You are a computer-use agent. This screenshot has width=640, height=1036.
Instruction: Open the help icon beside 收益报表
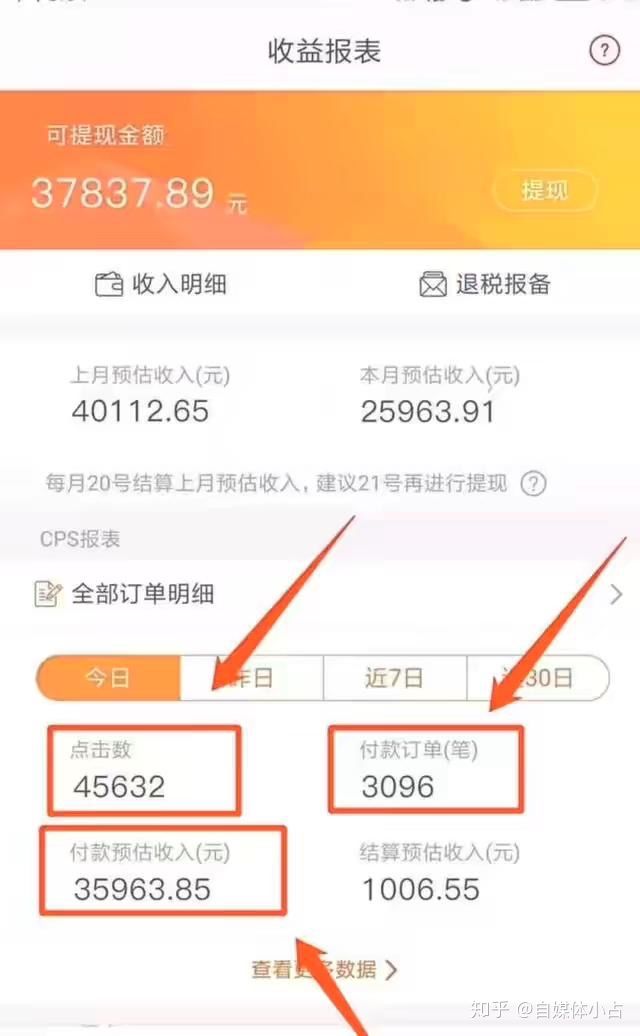(x=604, y=50)
